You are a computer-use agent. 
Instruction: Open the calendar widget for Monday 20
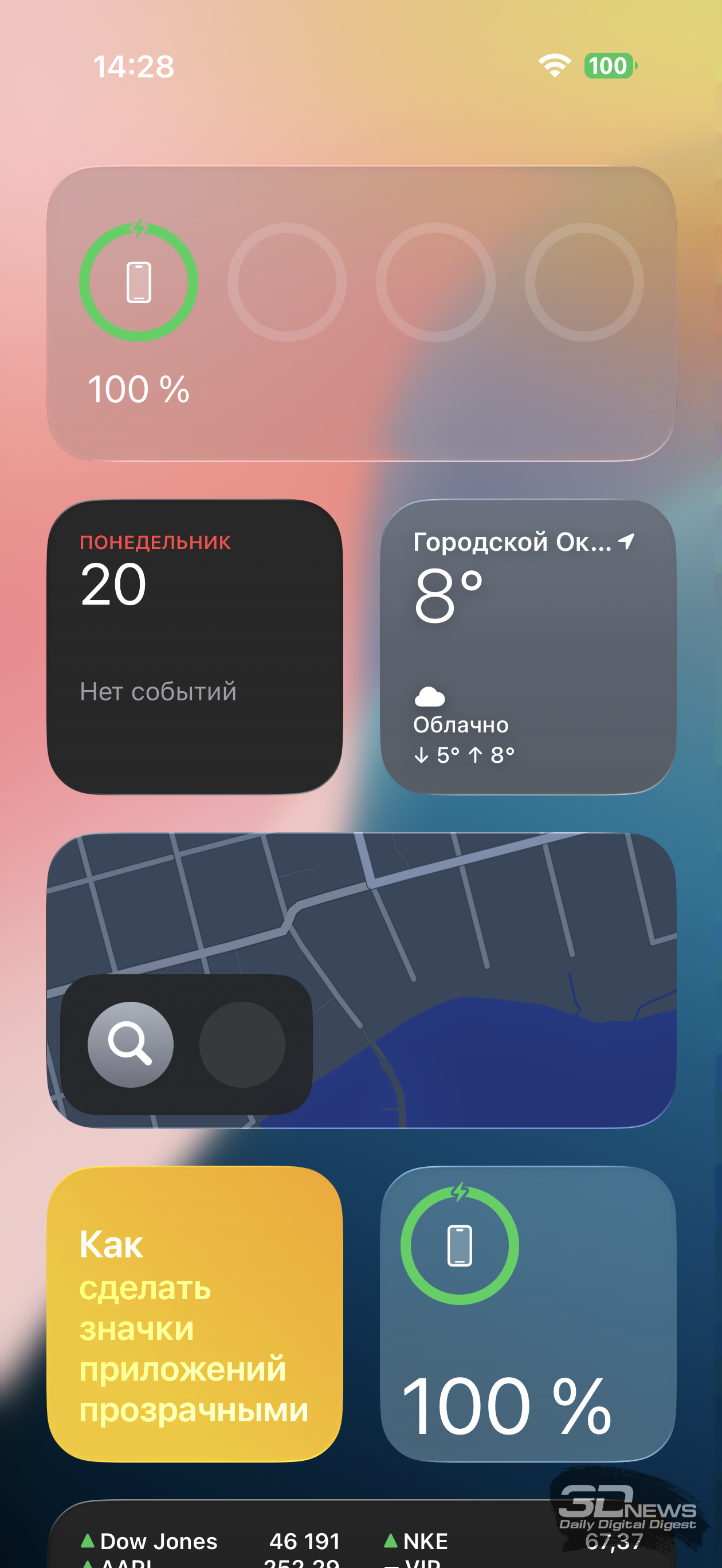(x=194, y=646)
